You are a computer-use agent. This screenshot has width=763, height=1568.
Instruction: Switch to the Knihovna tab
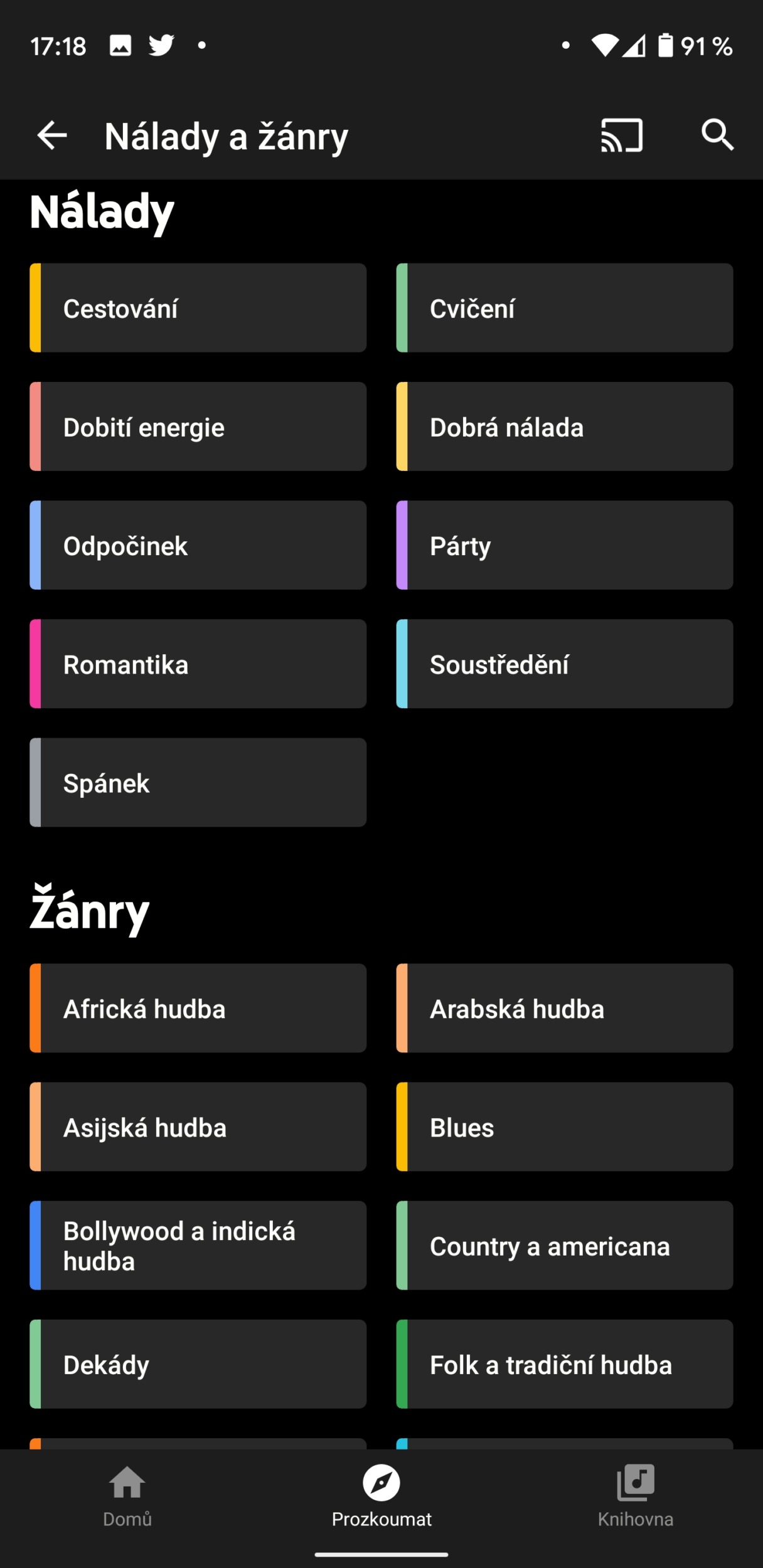pos(635,1496)
